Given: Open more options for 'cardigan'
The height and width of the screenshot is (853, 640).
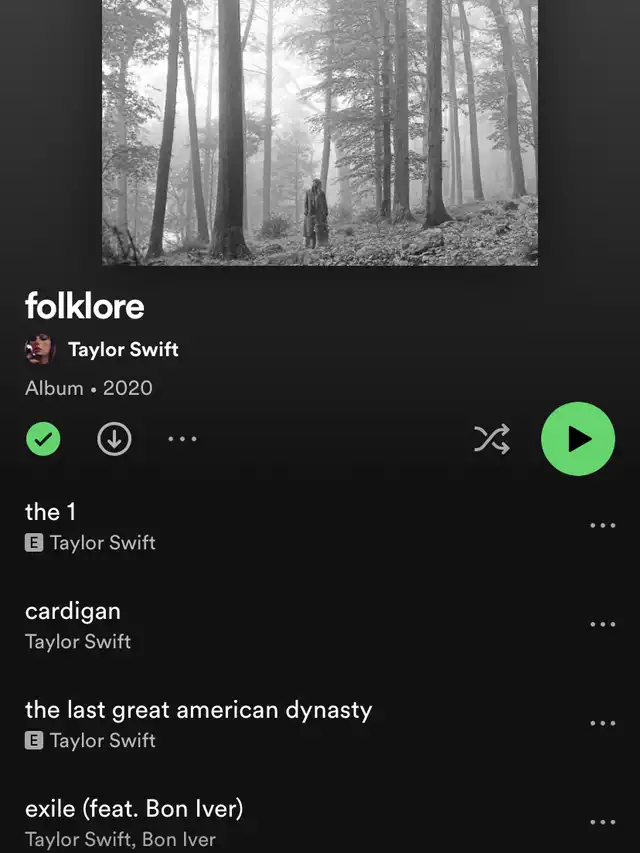Looking at the screenshot, I should pos(602,624).
